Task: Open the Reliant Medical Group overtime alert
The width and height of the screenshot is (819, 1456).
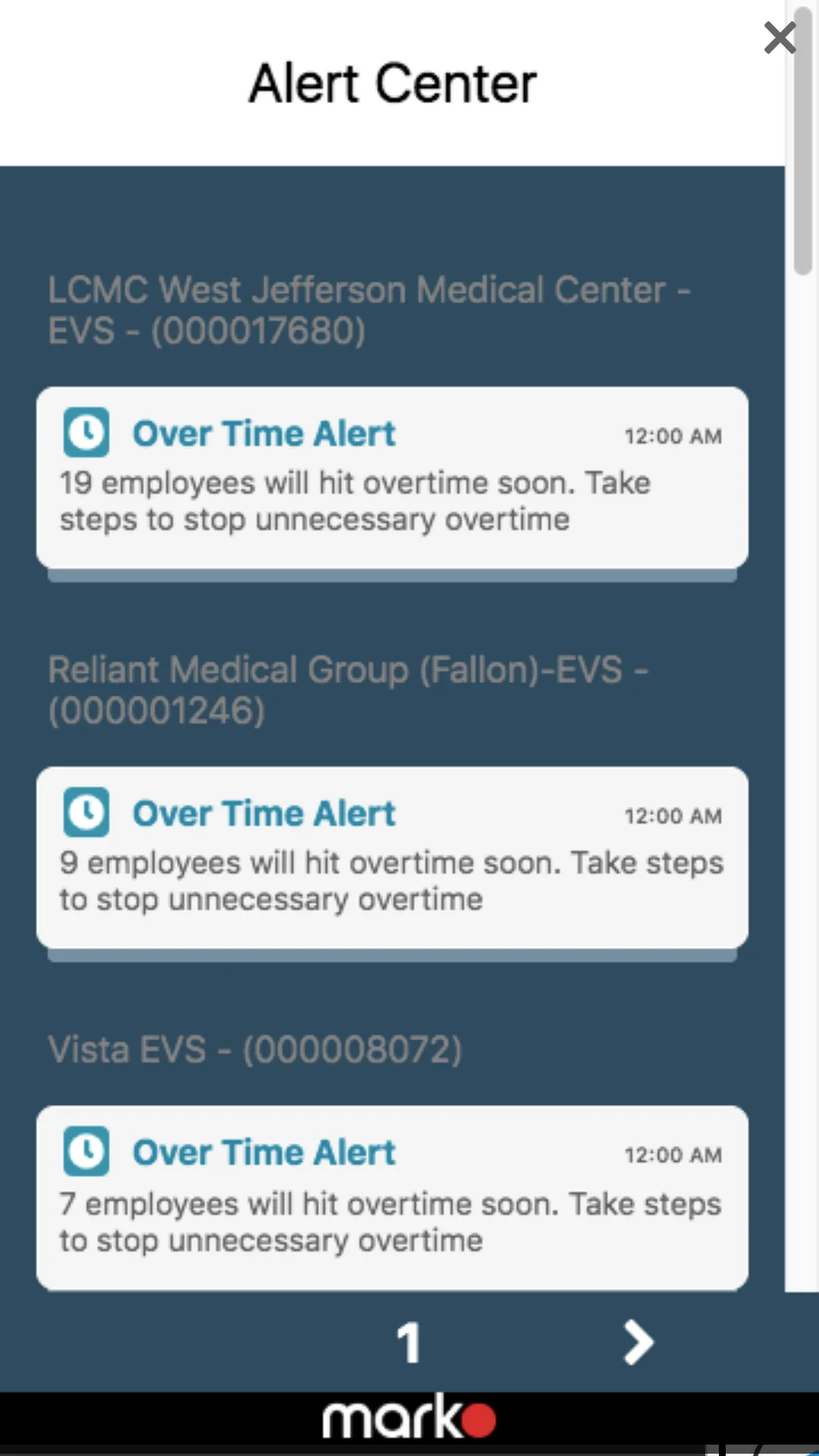Action: [x=392, y=857]
